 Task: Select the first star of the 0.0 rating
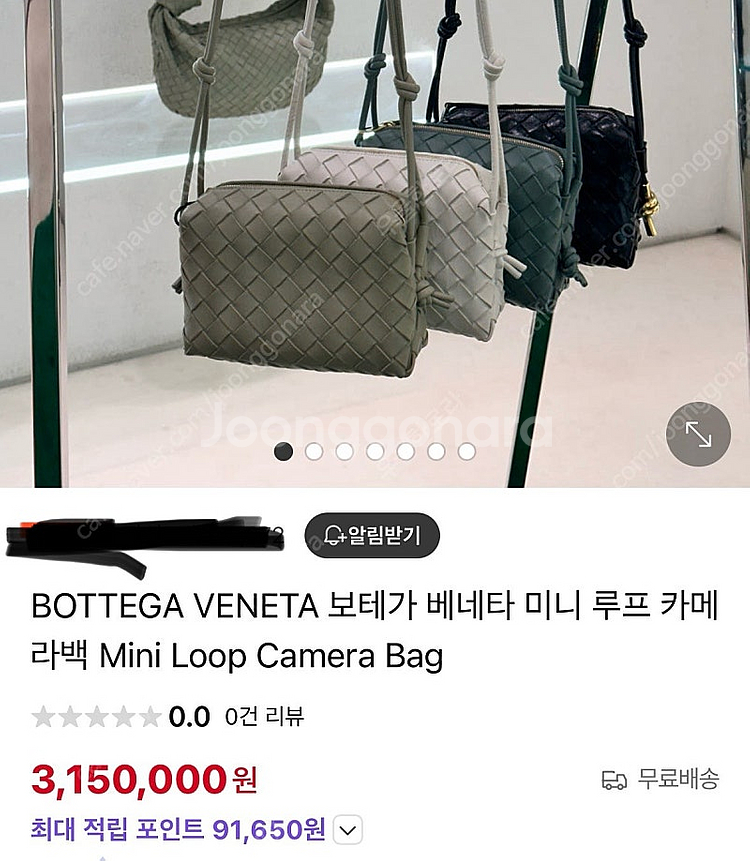point(45,714)
